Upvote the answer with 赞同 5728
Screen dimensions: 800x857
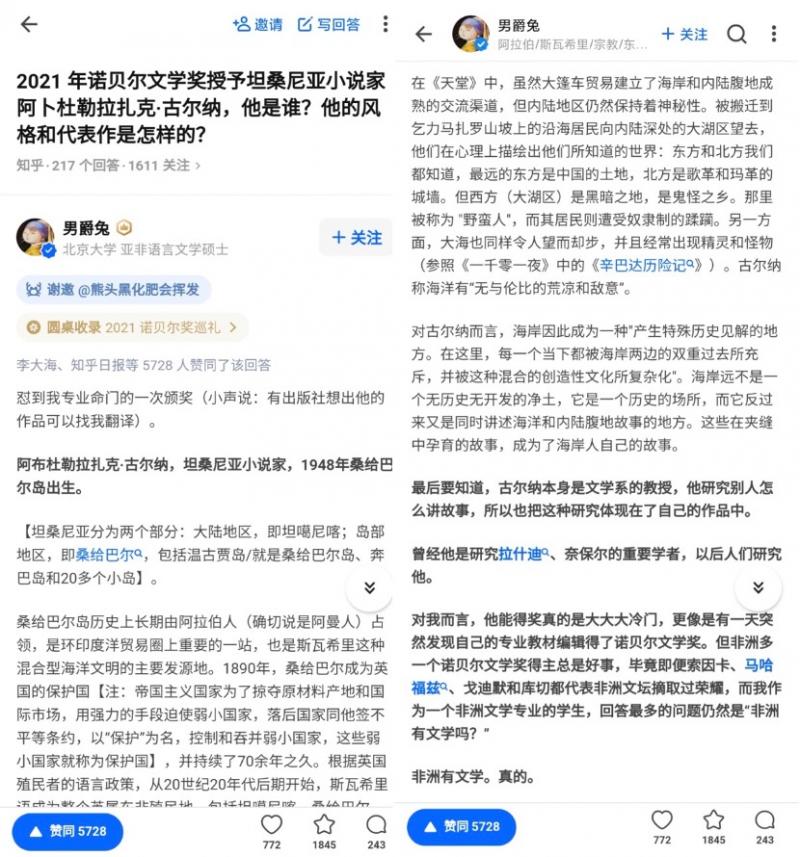pyautogui.click(x=68, y=830)
